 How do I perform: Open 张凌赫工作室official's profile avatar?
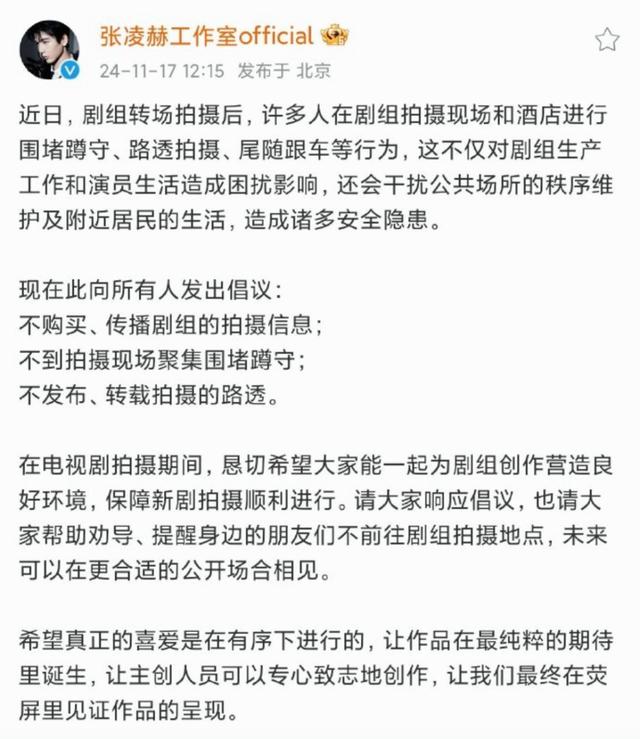[50, 48]
